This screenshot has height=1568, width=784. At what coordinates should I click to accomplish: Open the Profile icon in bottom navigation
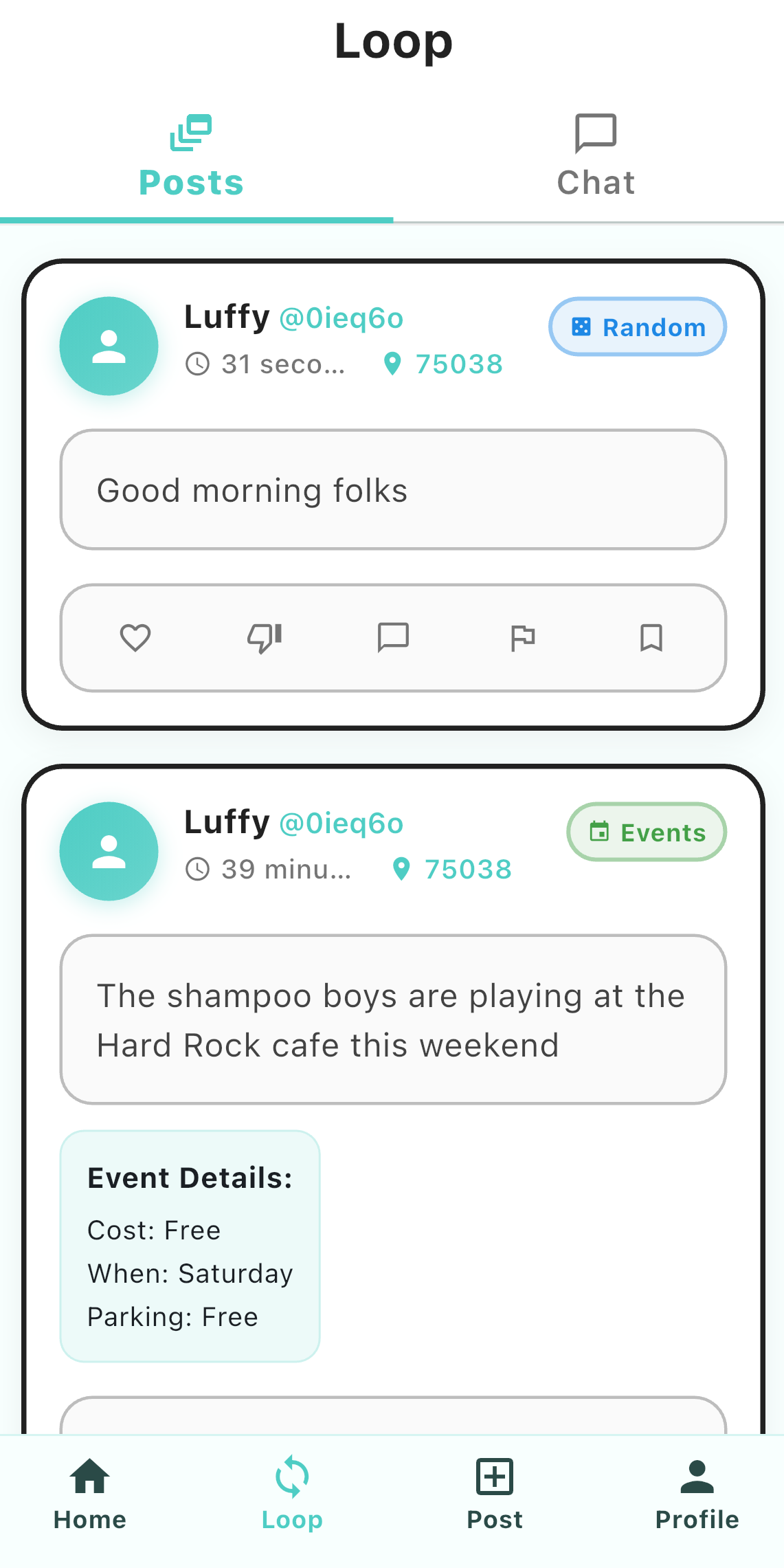pos(696,1477)
